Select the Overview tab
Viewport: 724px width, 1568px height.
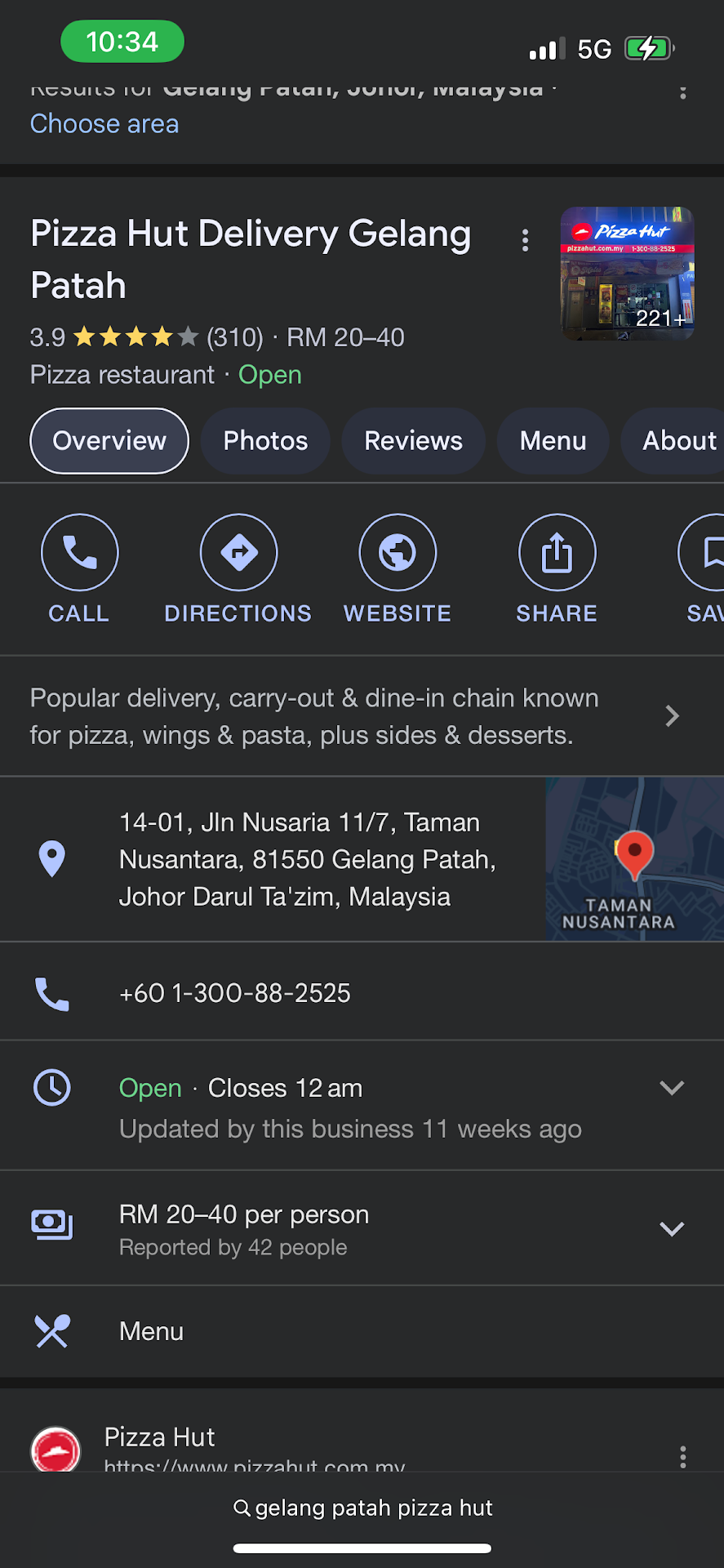(x=109, y=441)
